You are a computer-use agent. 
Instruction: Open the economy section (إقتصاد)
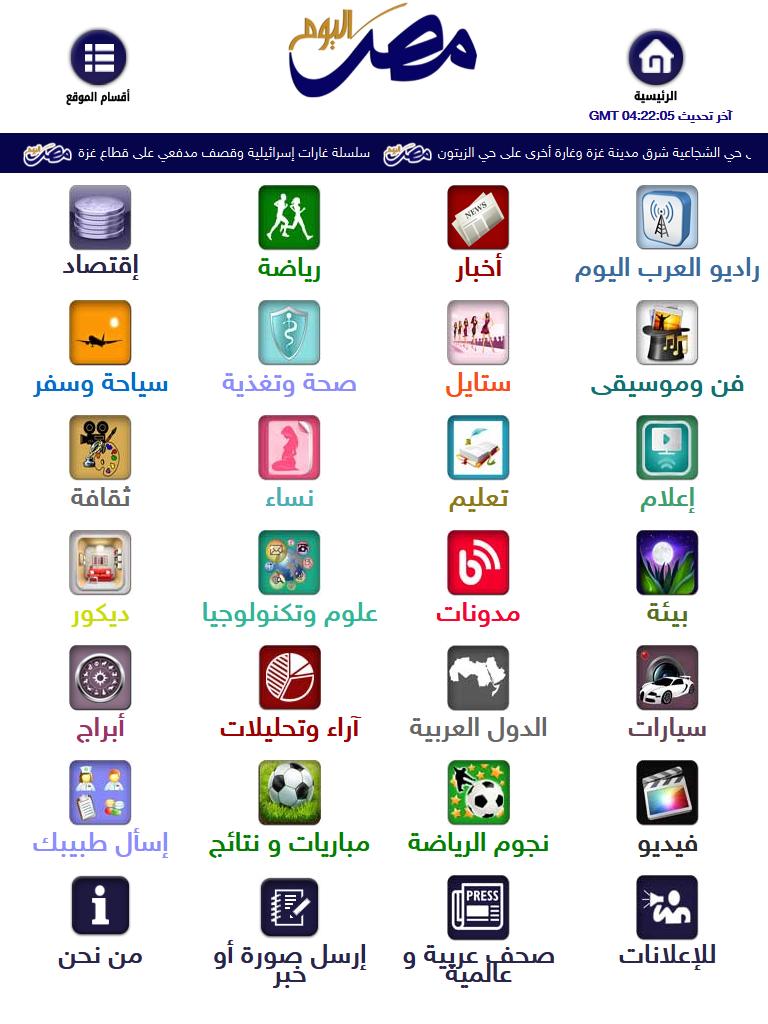point(100,218)
